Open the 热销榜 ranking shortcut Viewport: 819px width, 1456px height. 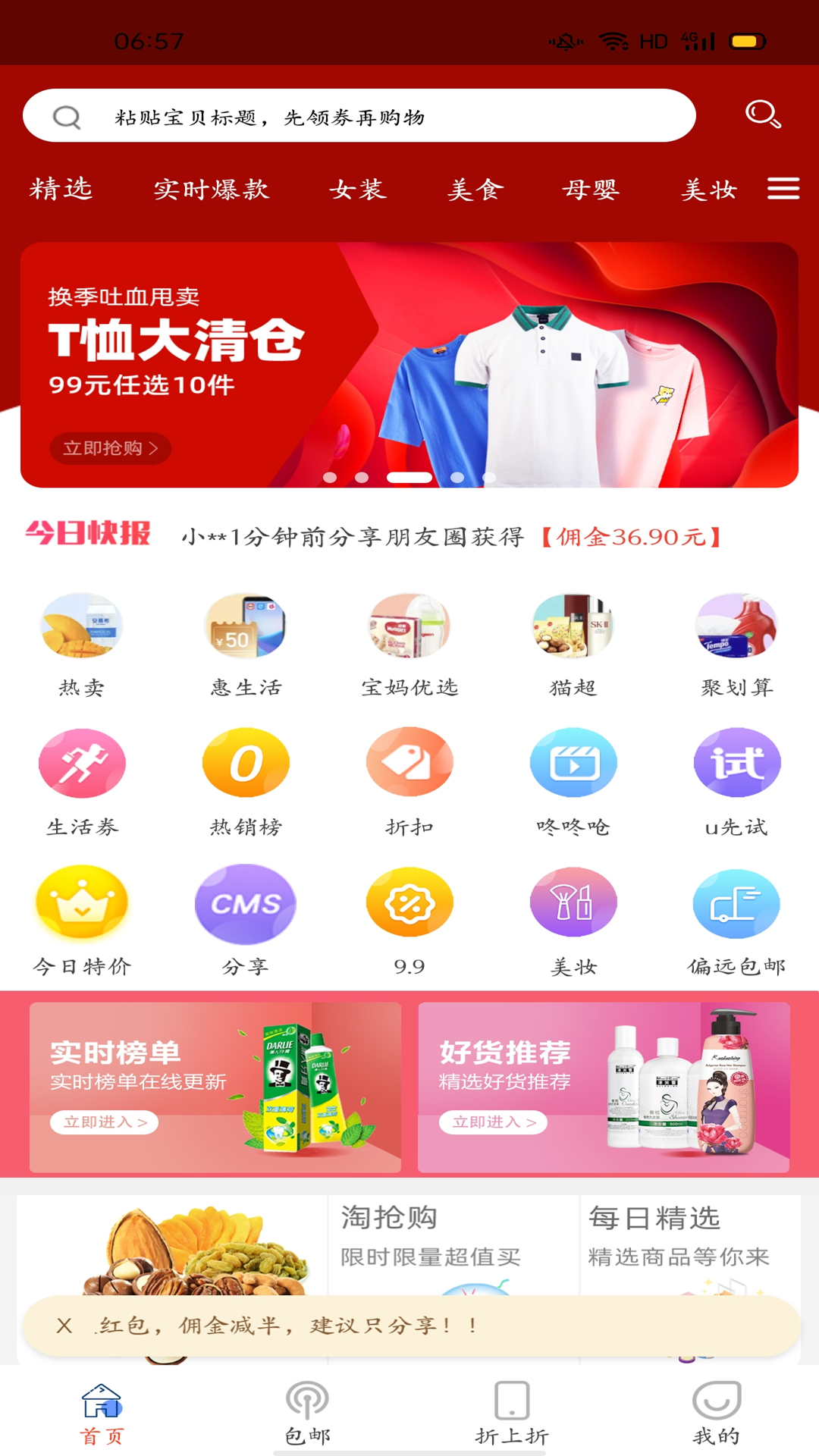coord(246,783)
